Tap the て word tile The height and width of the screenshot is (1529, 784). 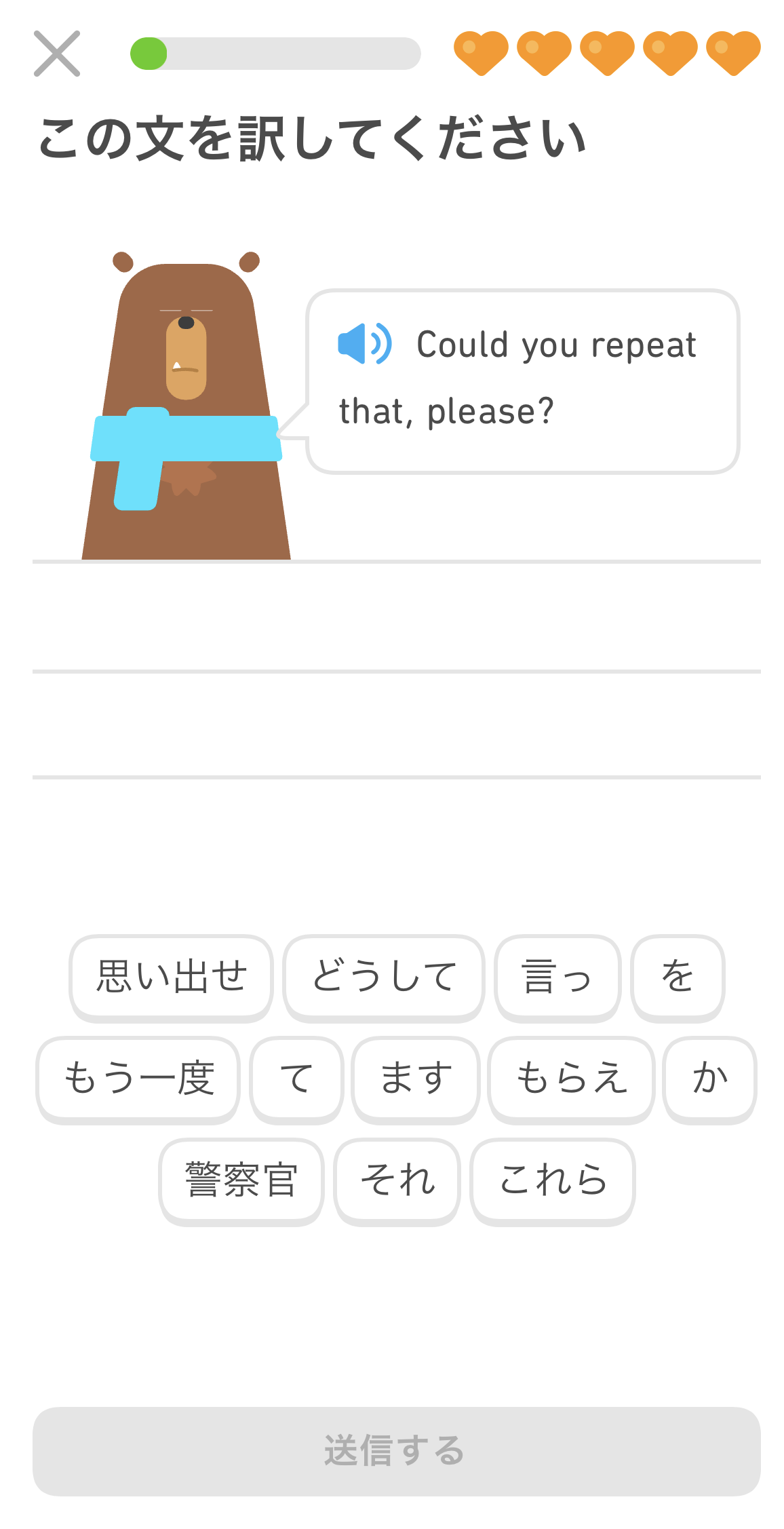click(296, 1079)
